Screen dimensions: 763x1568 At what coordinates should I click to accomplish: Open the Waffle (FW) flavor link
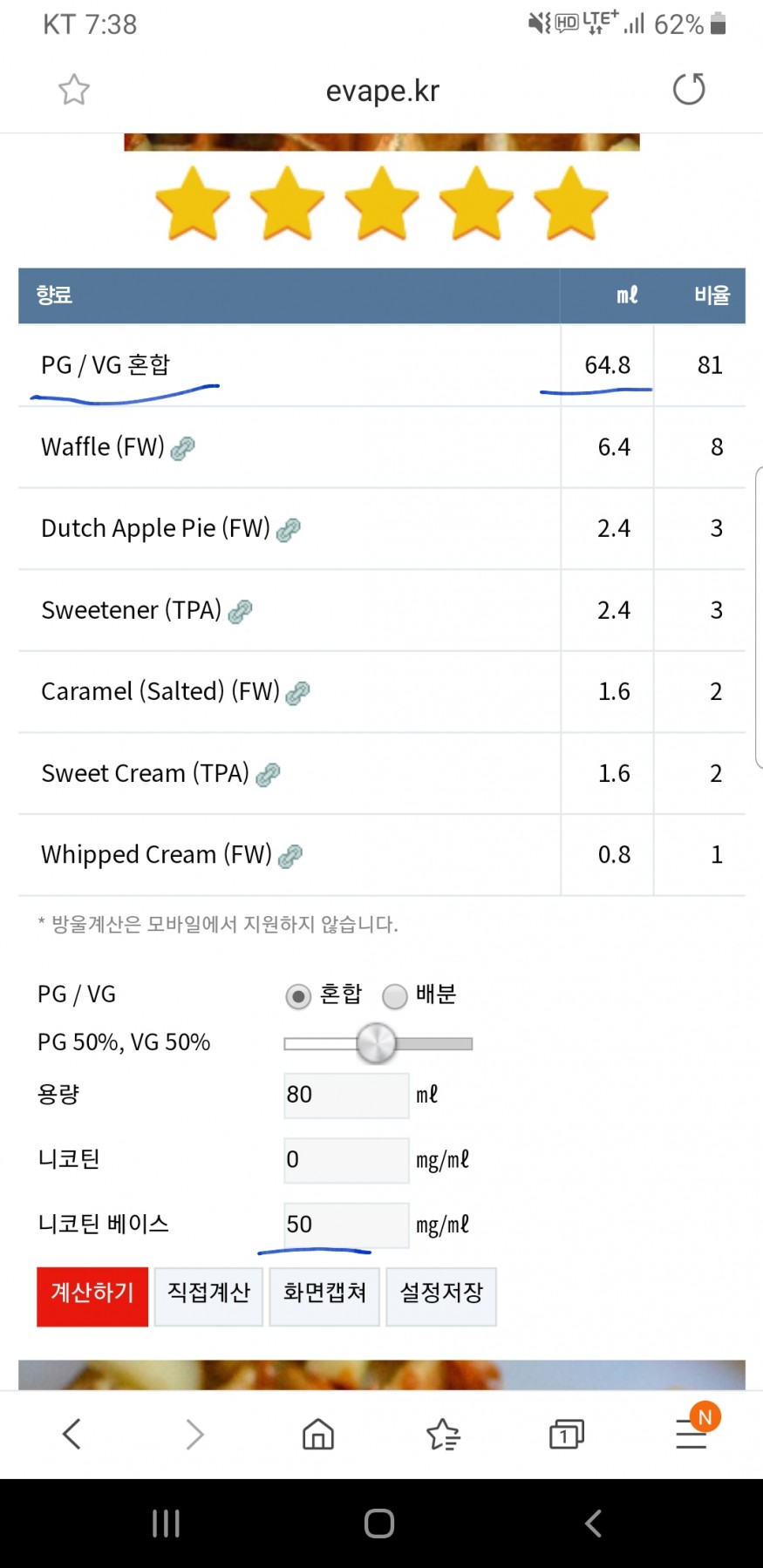(x=182, y=448)
